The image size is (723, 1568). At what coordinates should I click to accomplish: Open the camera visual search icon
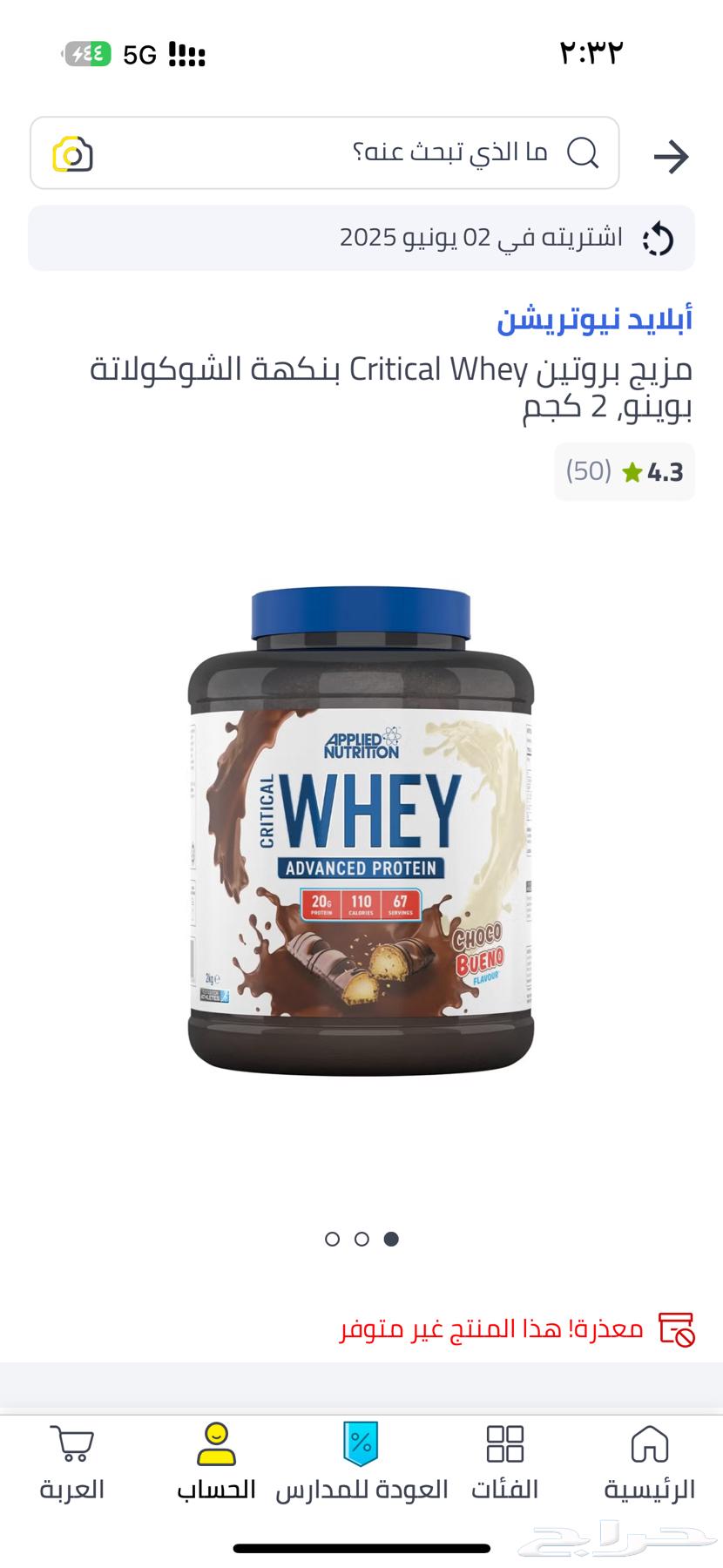point(70,153)
